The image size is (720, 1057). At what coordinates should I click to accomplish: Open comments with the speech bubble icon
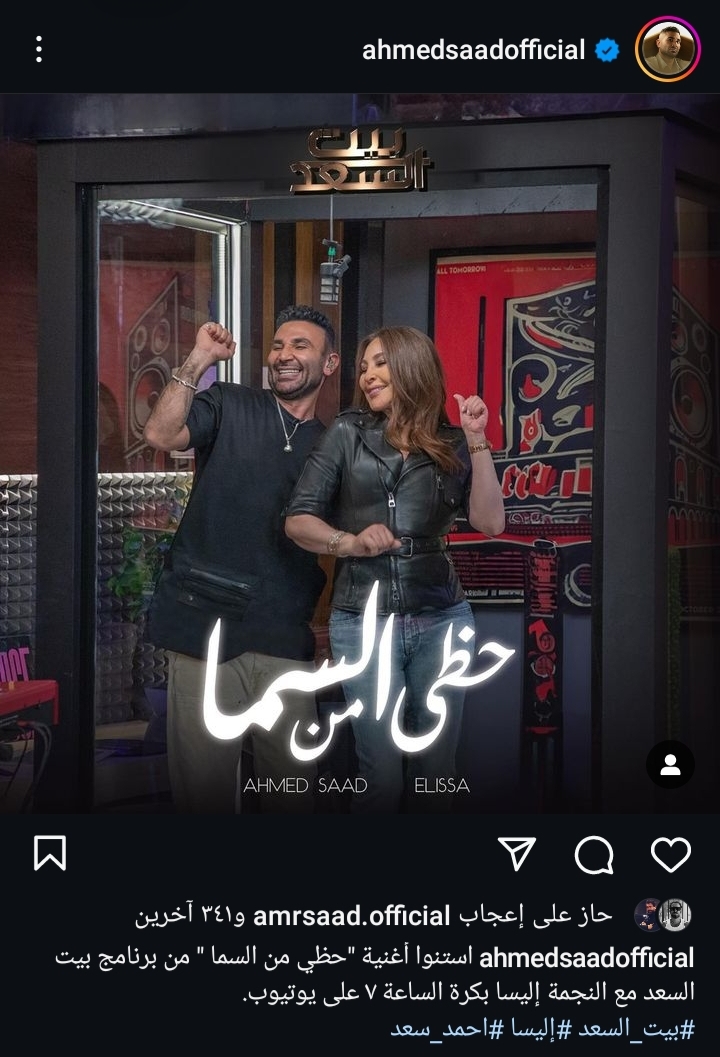tap(594, 854)
